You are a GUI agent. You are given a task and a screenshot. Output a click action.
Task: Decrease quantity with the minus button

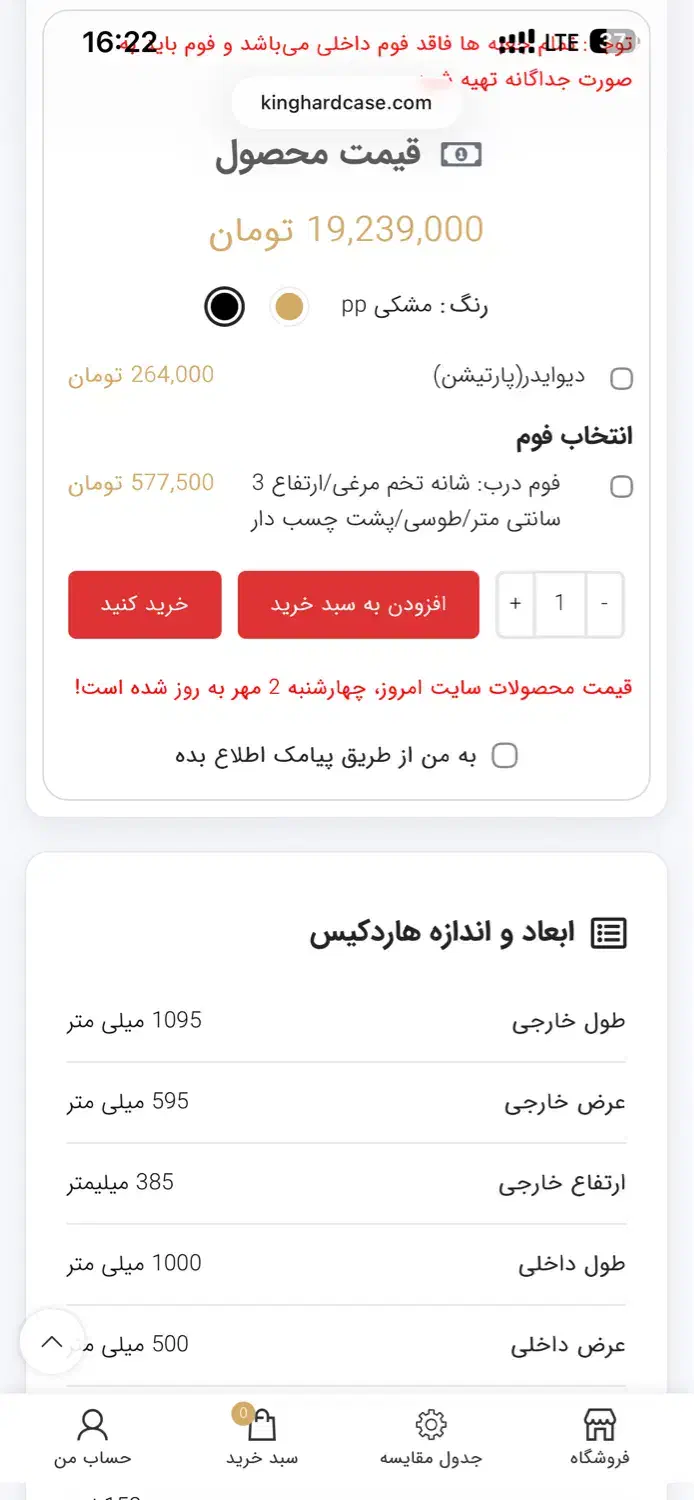pyautogui.click(x=605, y=604)
